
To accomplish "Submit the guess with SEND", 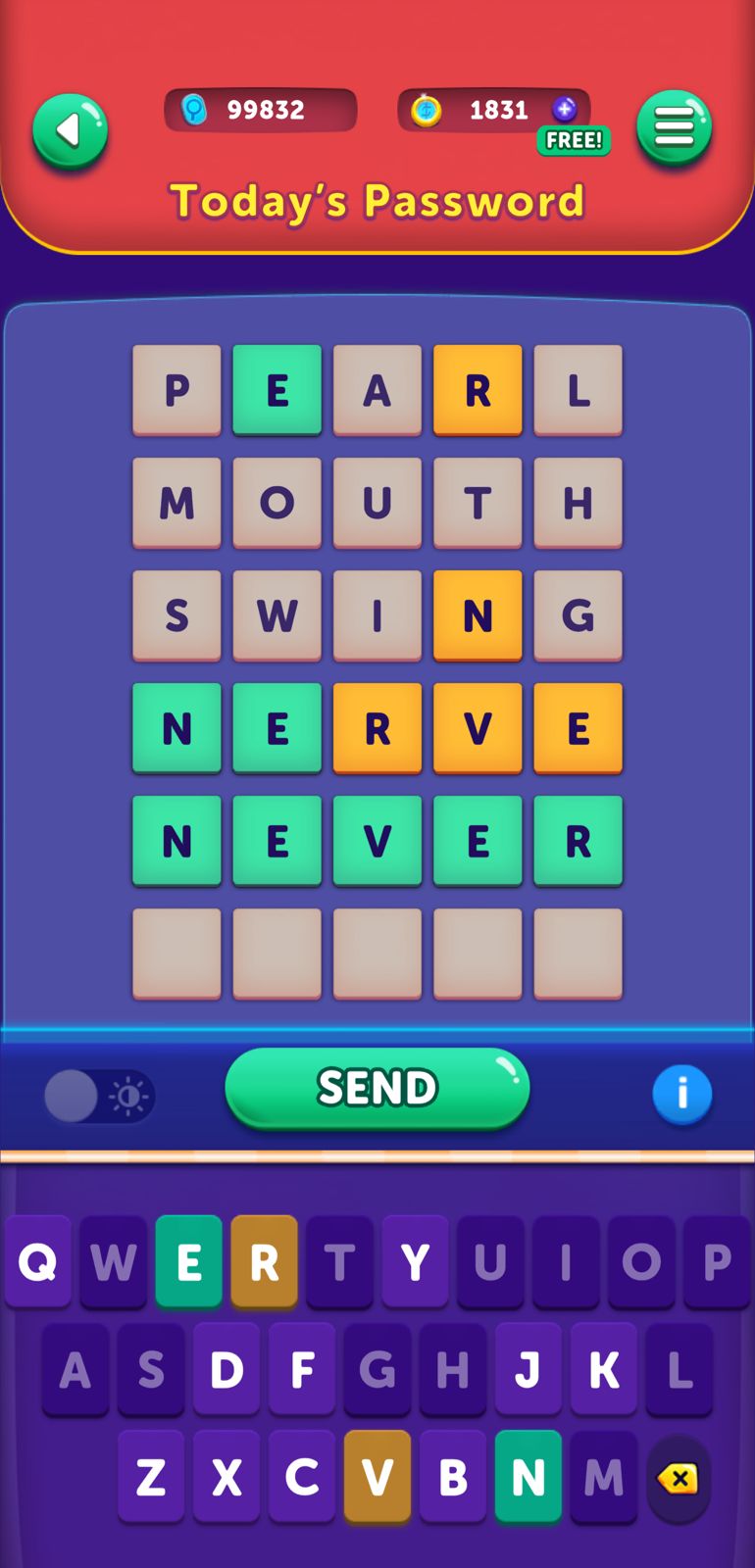I will [x=377, y=1088].
